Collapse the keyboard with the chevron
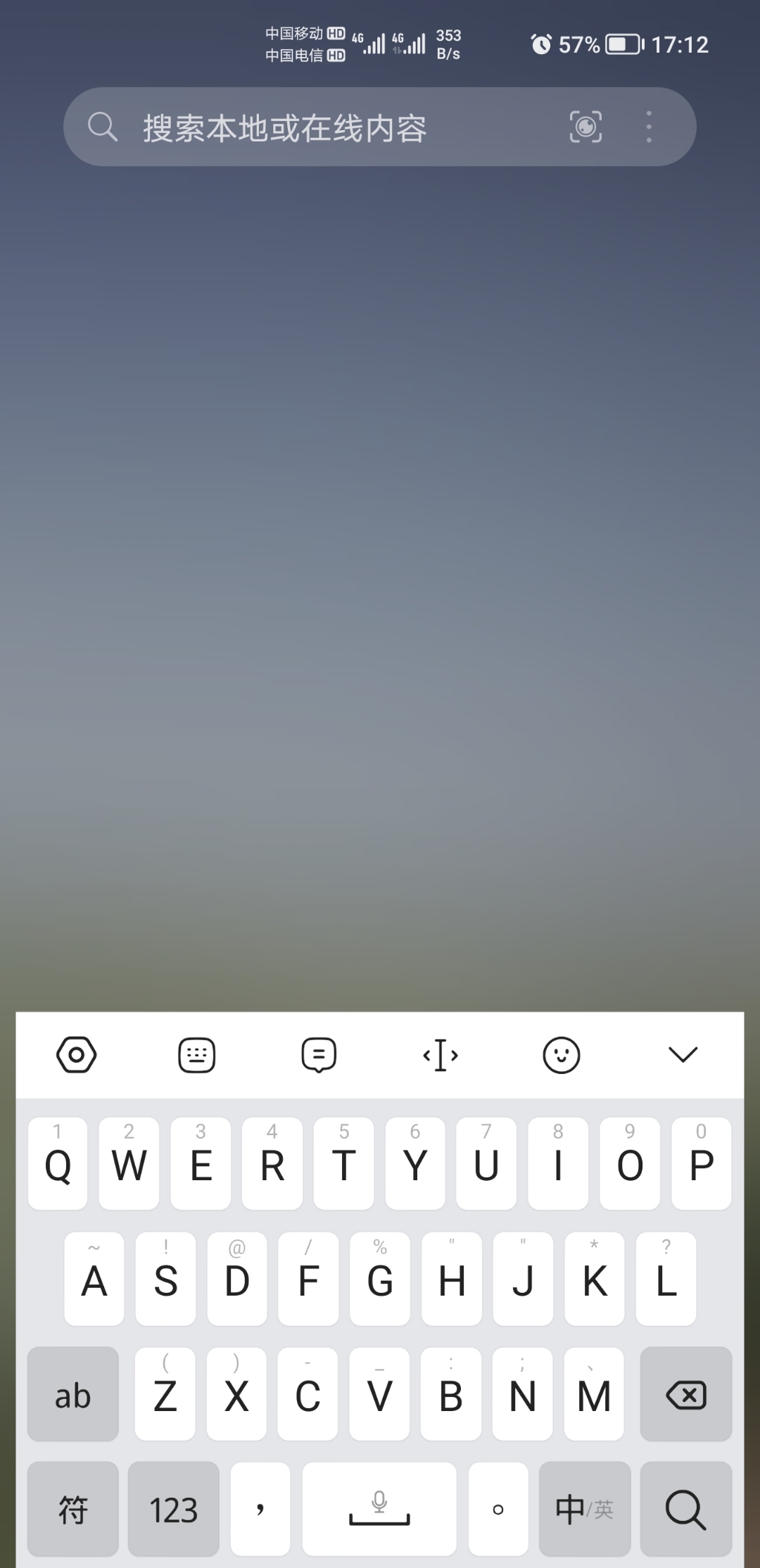Screen dimensions: 760x1568 681,1054
